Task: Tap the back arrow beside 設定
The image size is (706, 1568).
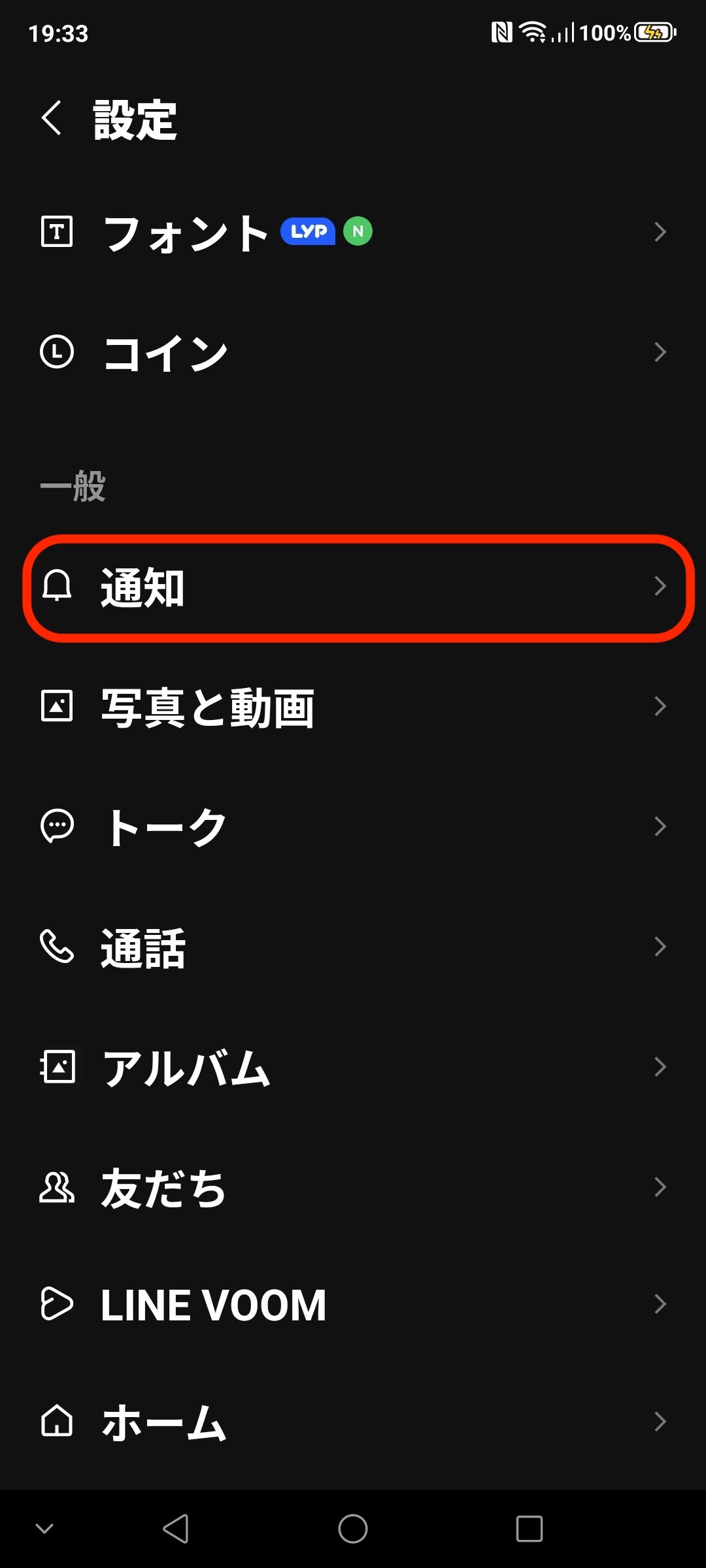Action: click(x=52, y=118)
